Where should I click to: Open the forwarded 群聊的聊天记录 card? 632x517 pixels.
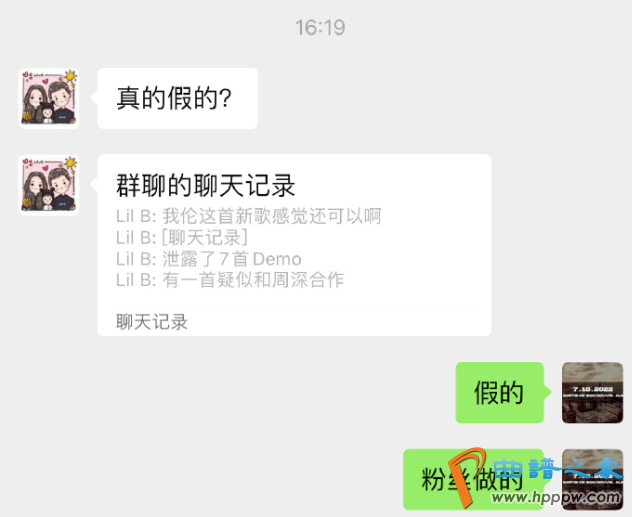pyautogui.click(x=293, y=245)
